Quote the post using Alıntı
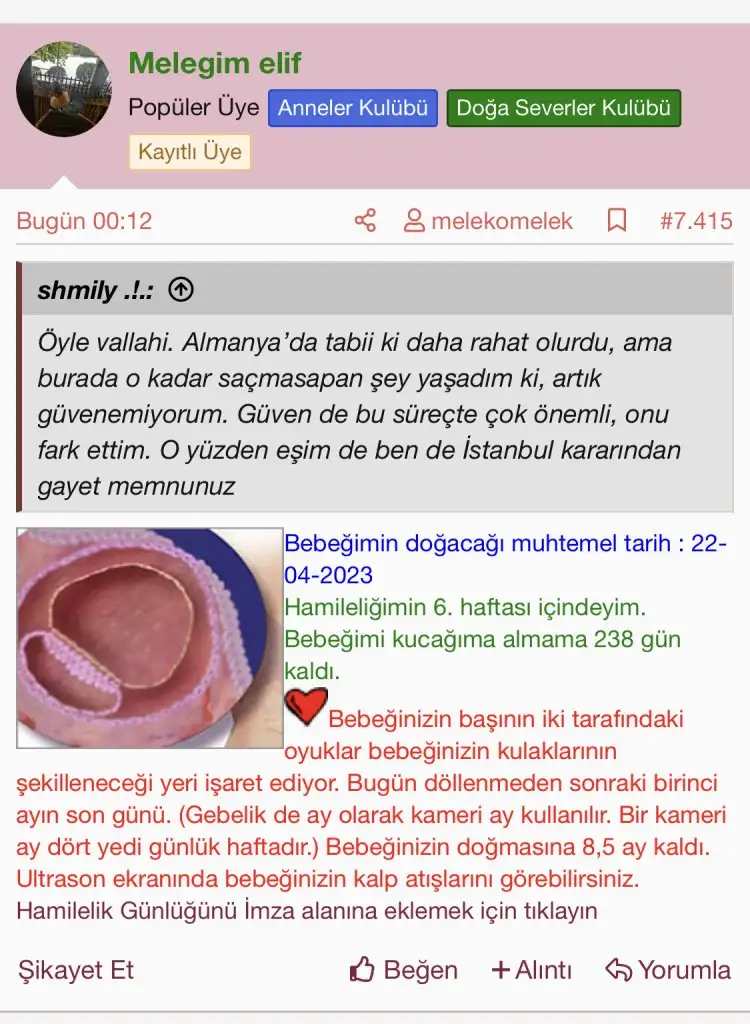Image resolution: width=750 pixels, height=1024 pixels. (531, 969)
